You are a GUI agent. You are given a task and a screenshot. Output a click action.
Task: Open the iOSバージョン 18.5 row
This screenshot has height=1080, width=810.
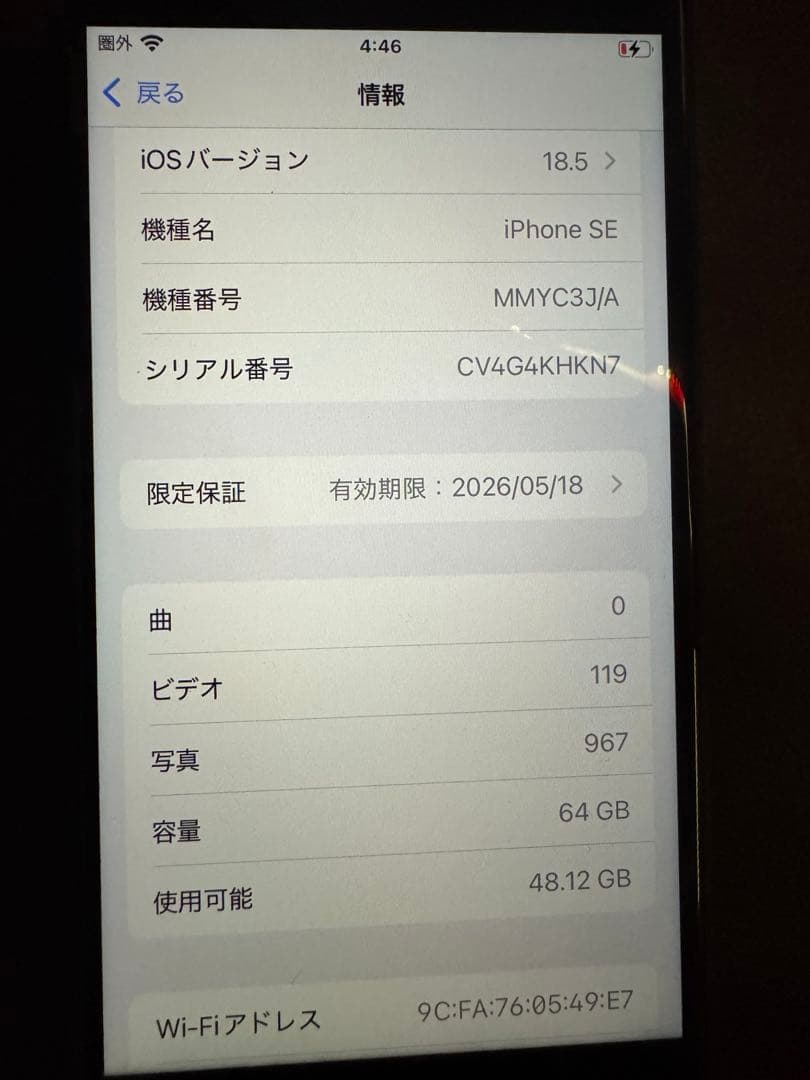click(x=380, y=160)
